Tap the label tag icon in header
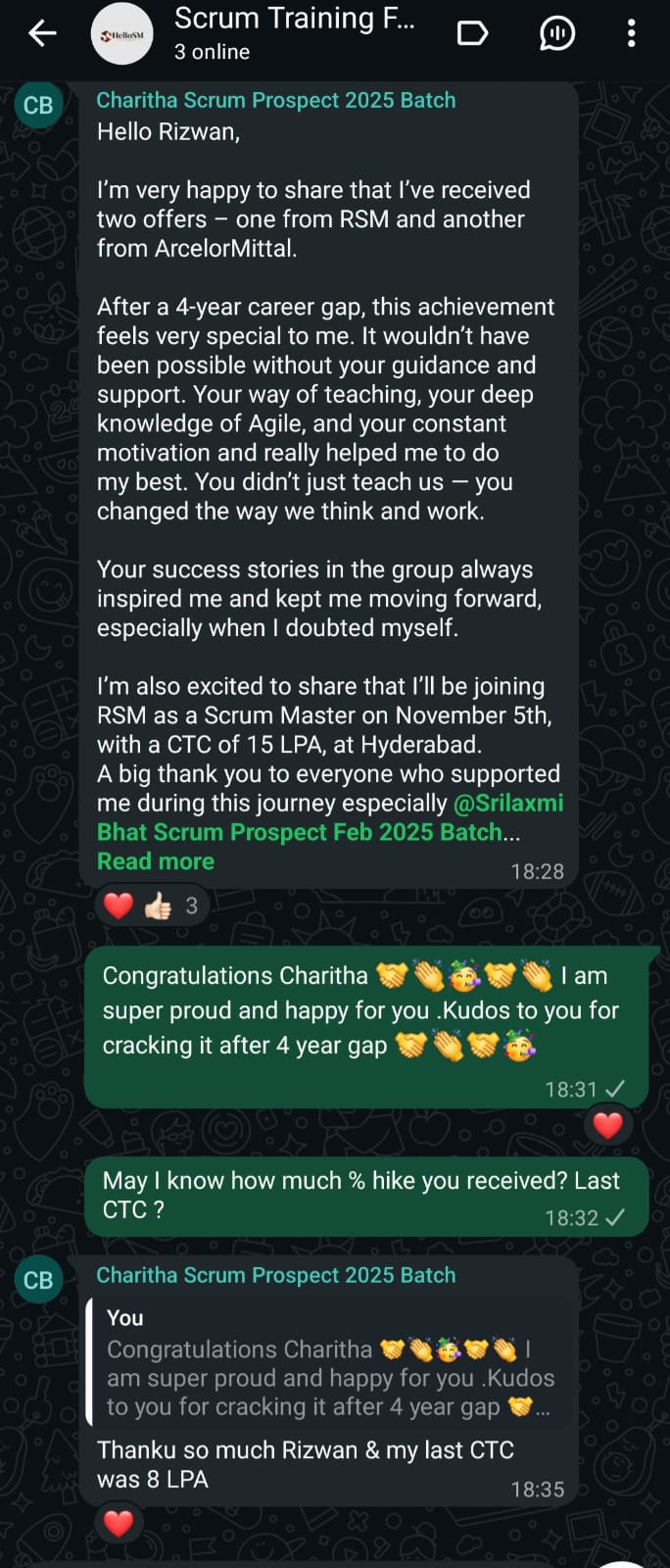This screenshot has width=670, height=1568. [x=472, y=34]
